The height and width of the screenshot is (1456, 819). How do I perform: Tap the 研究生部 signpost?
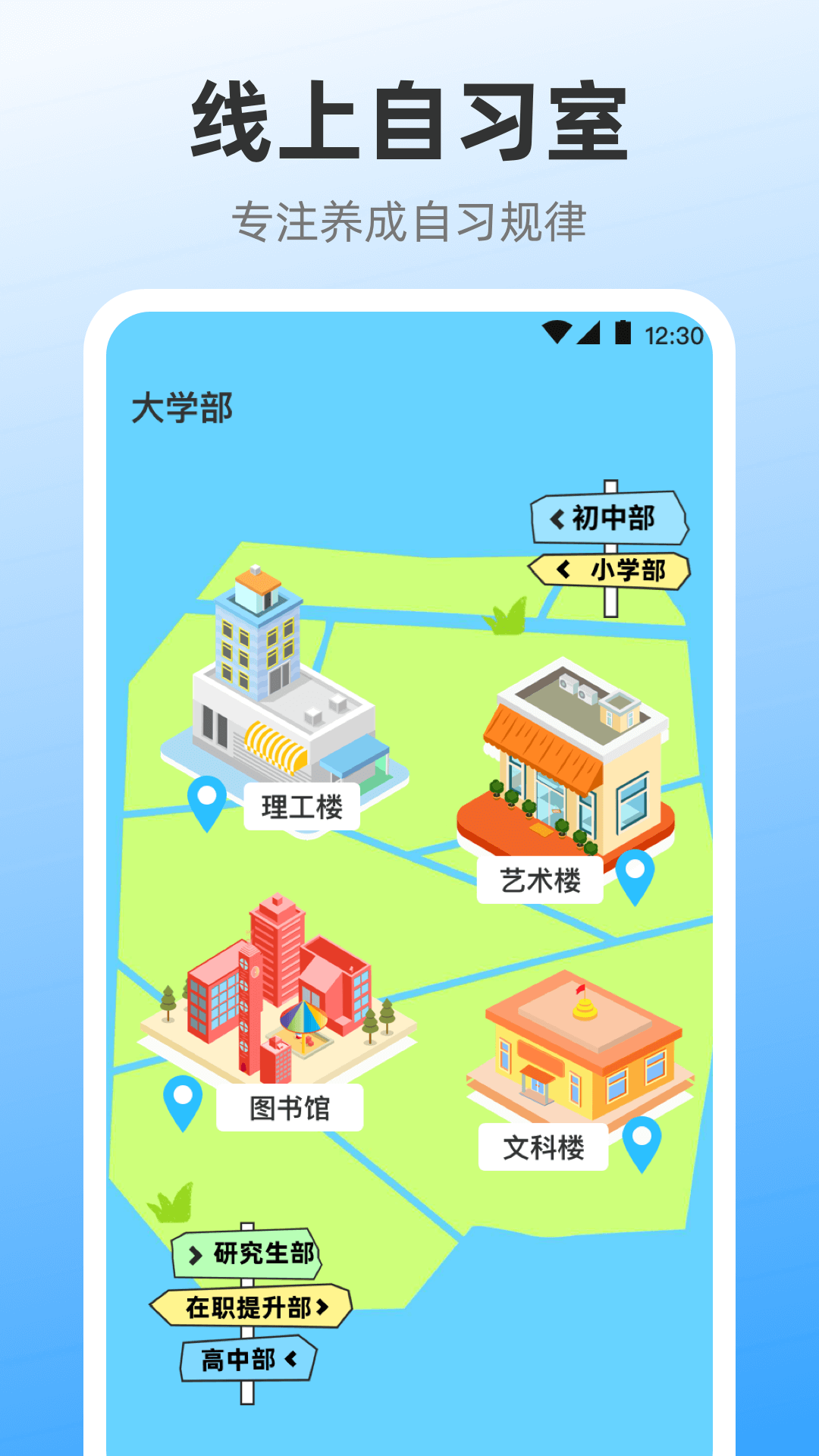250,1252
